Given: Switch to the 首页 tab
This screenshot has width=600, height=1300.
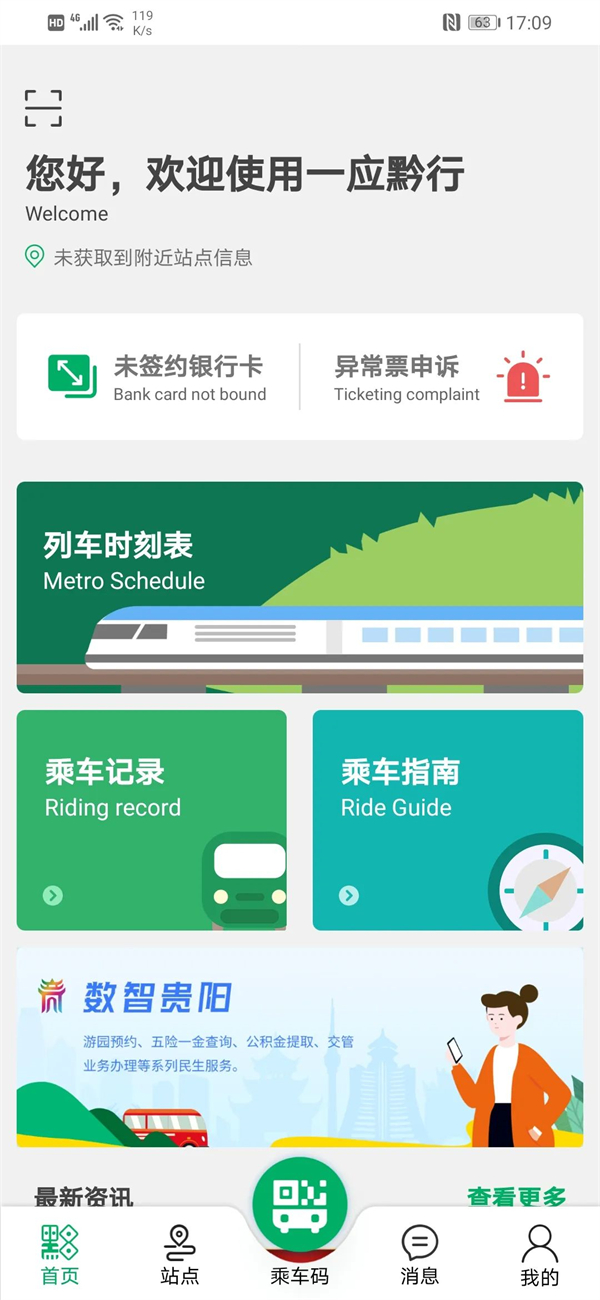Looking at the screenshot, I should coord(60,1254).
